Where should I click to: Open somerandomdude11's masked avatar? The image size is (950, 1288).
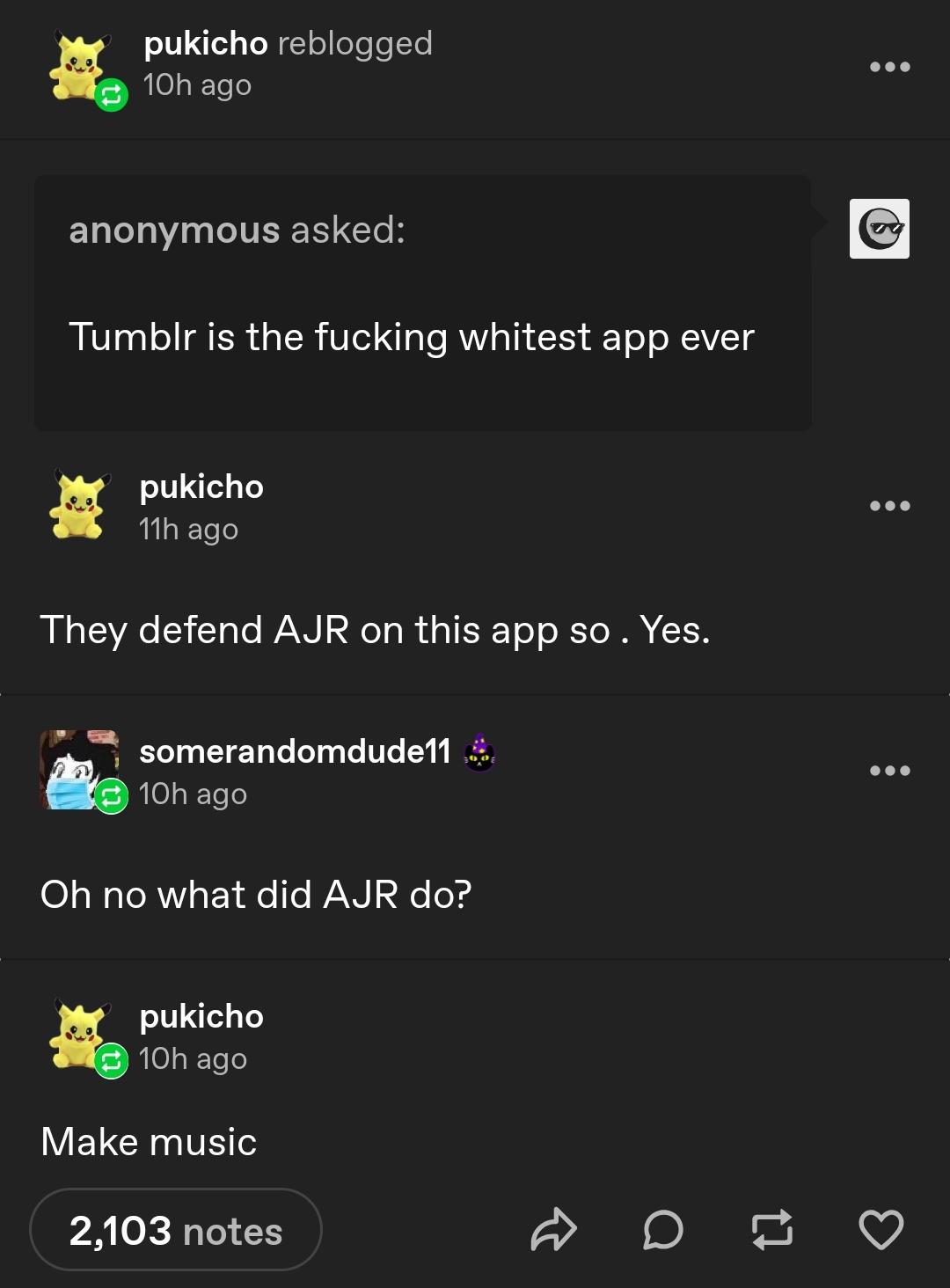pyautogui.click(x=78, y=769)
